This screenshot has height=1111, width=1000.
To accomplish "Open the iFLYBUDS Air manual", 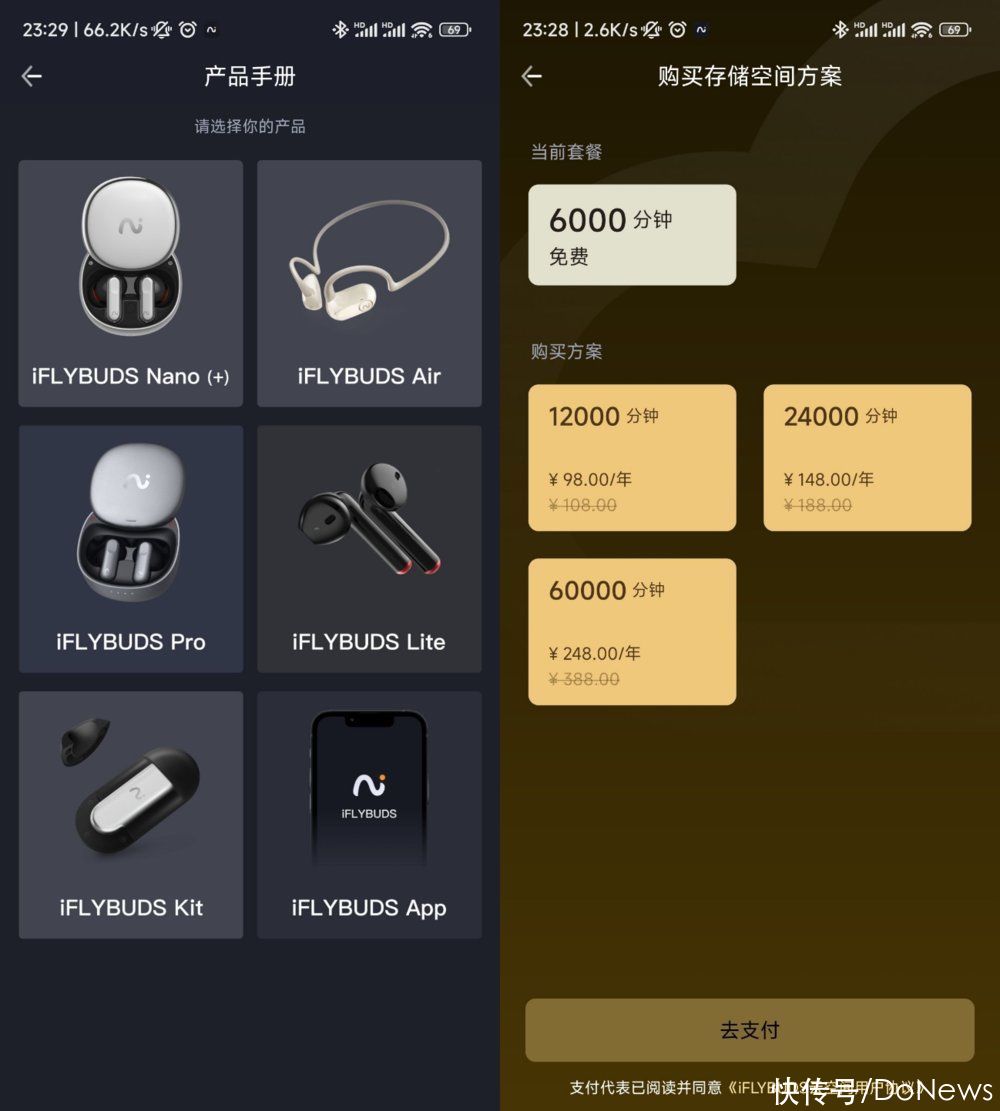I will (369, 284).
